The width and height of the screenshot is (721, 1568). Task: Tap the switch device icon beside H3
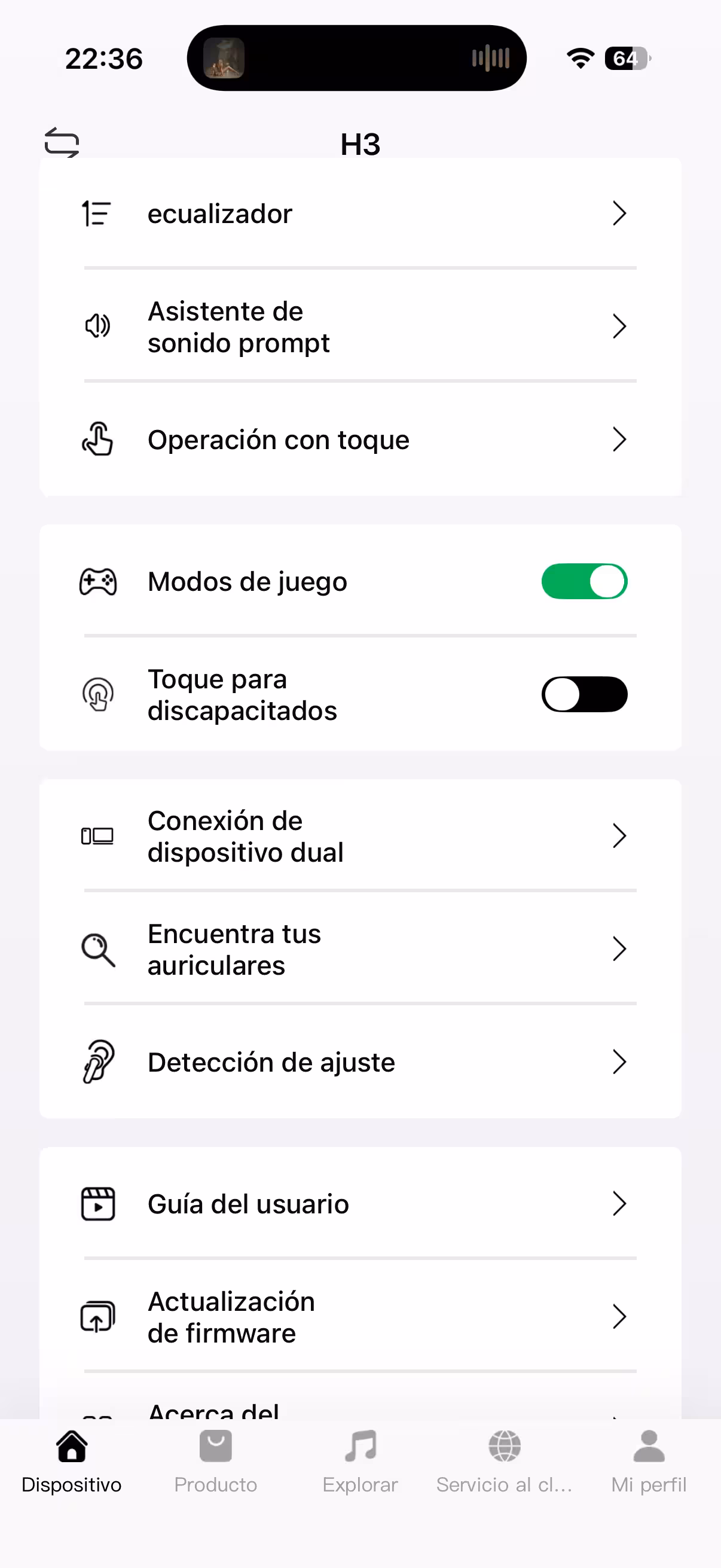(x=62, y=142)
